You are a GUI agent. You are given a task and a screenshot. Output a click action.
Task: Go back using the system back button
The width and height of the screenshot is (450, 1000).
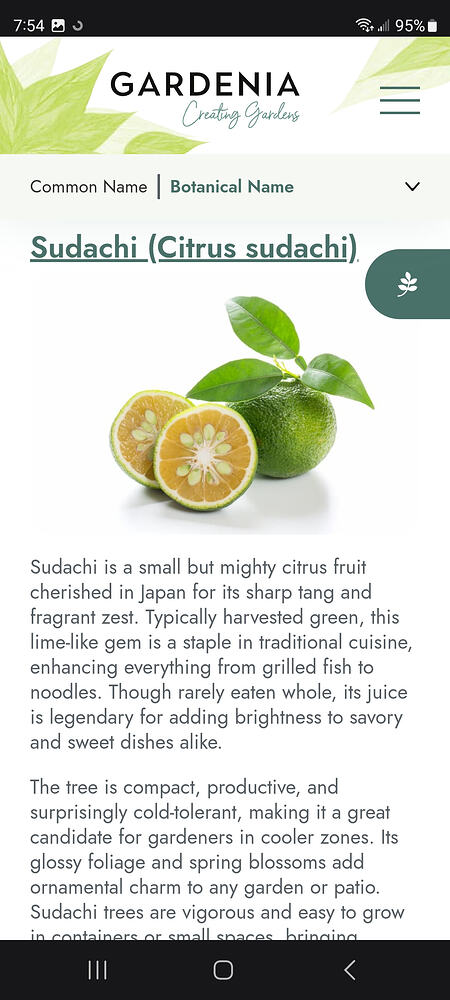click(x=349, y=970)
